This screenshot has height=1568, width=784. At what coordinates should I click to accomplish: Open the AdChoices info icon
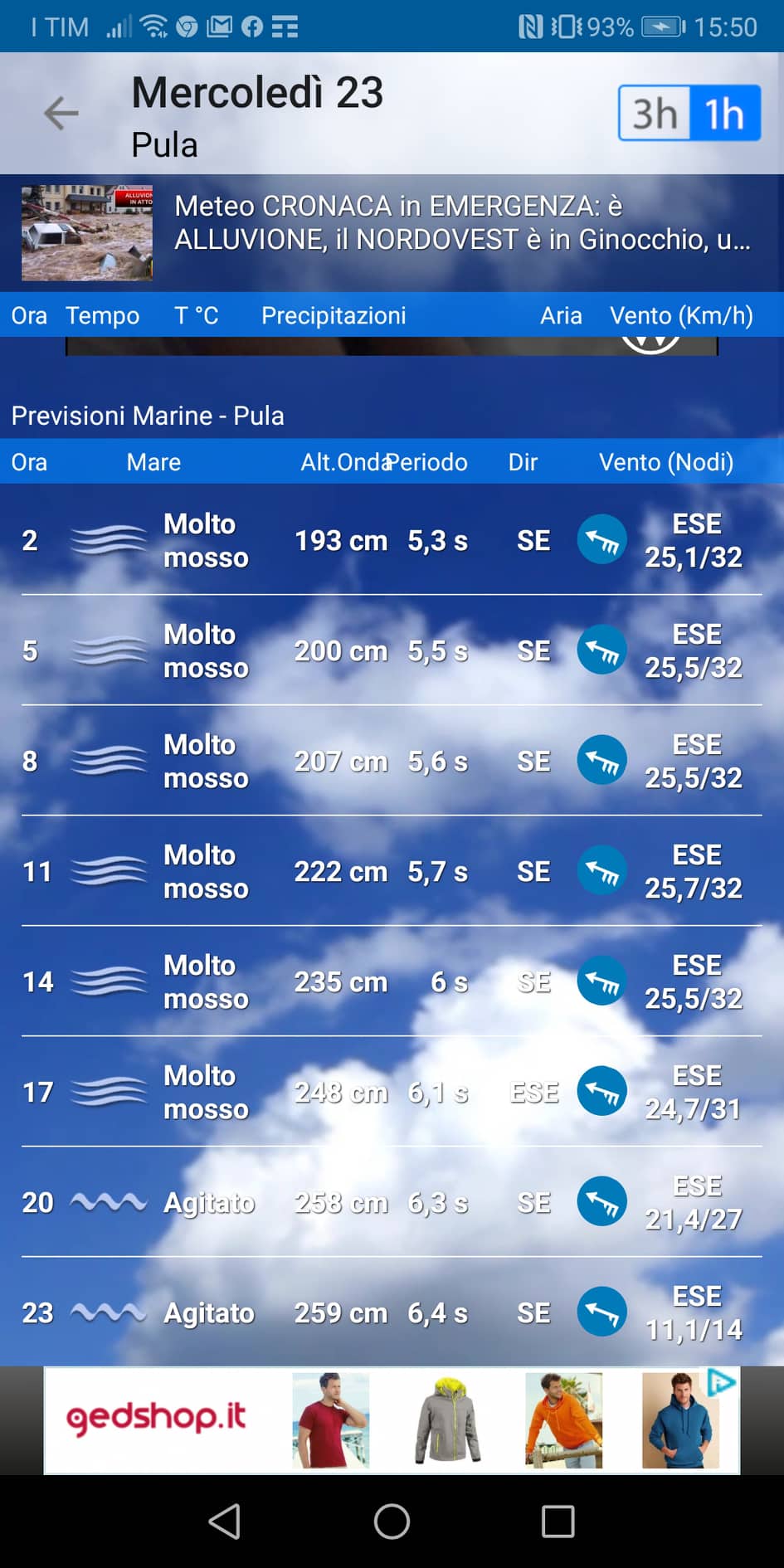[721, 1382]
